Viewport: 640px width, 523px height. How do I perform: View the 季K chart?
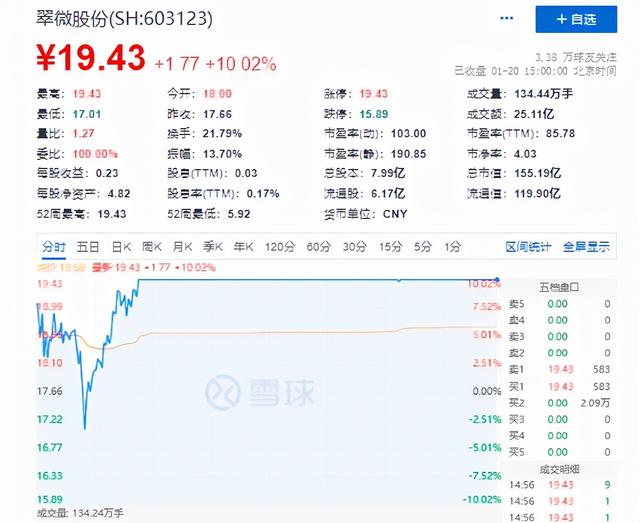[x=214, y=246]
